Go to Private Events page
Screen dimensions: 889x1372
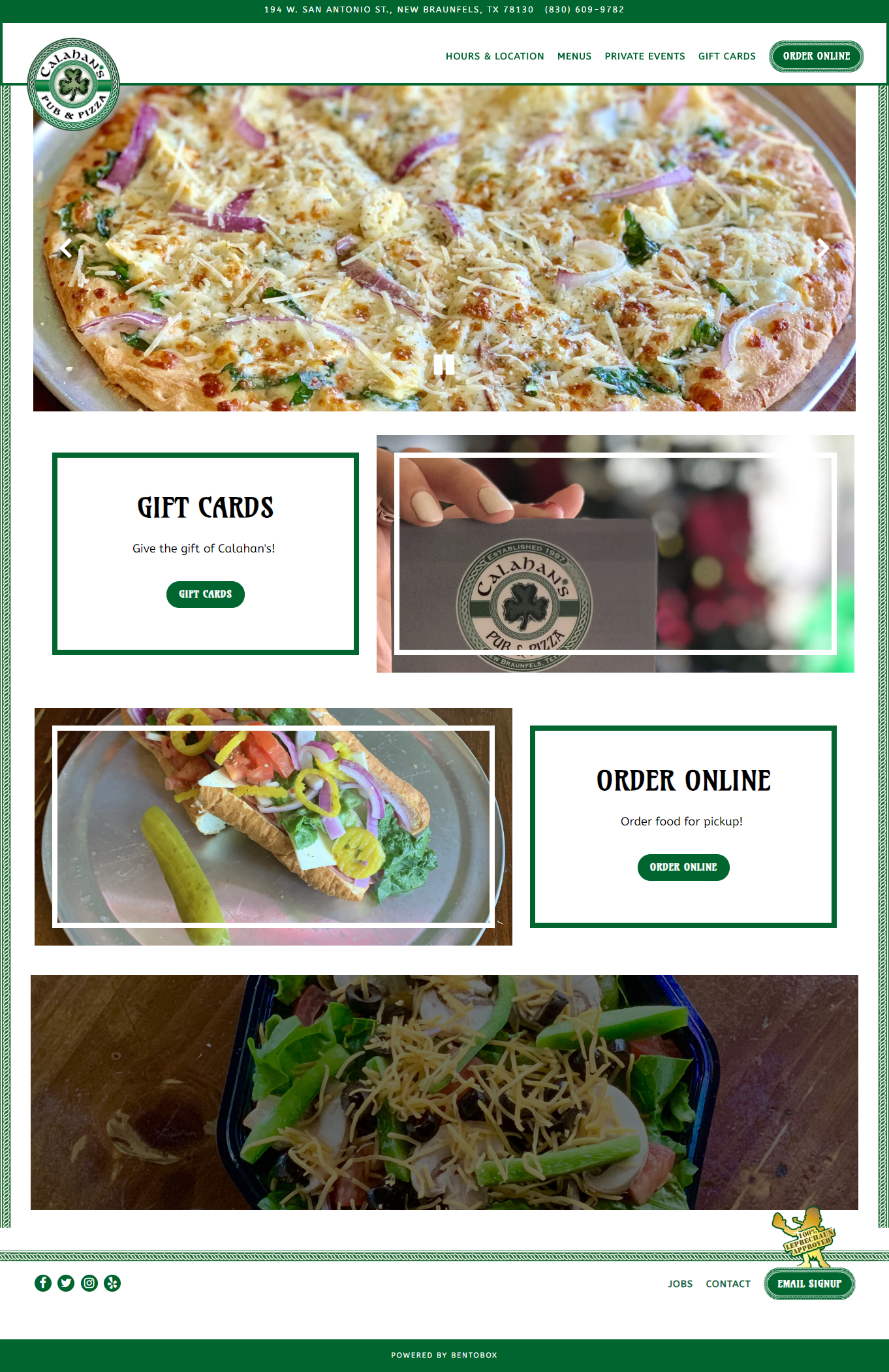pyautogui.click(x=644, y=56)
